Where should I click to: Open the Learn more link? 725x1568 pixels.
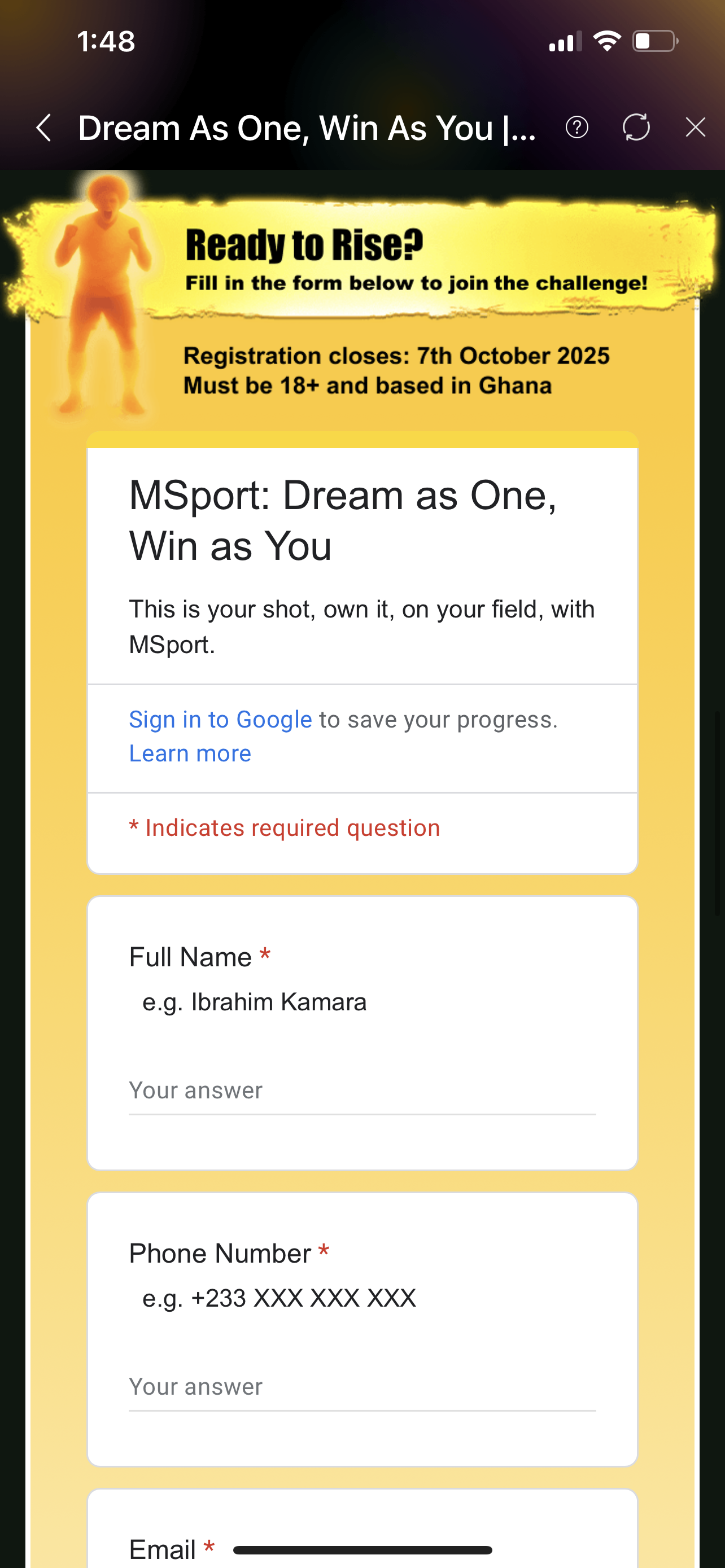(x=190, y=754)
